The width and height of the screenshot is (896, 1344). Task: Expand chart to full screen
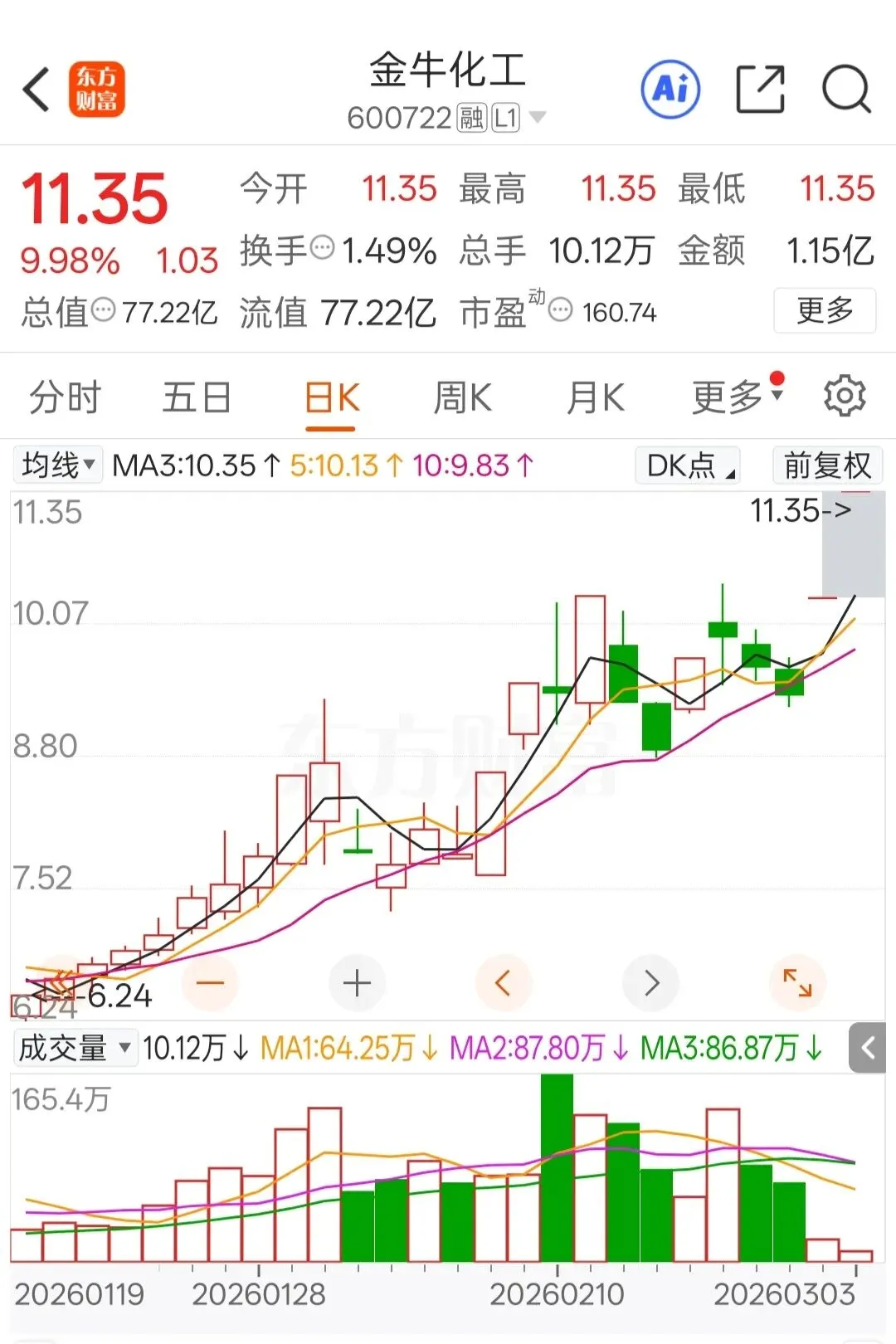pyautogui.click(x=797, y=983)
